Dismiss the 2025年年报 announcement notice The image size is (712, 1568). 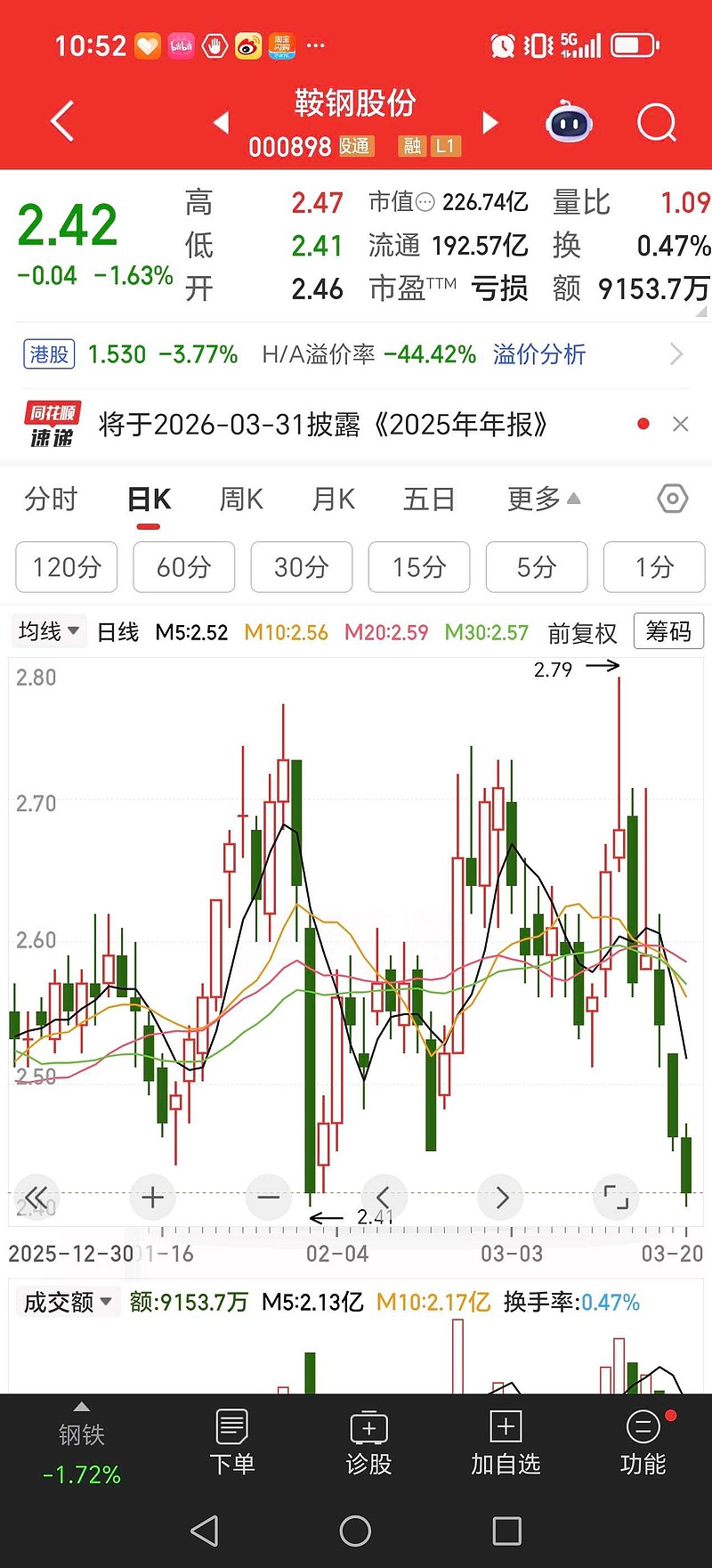pos(681,424)
